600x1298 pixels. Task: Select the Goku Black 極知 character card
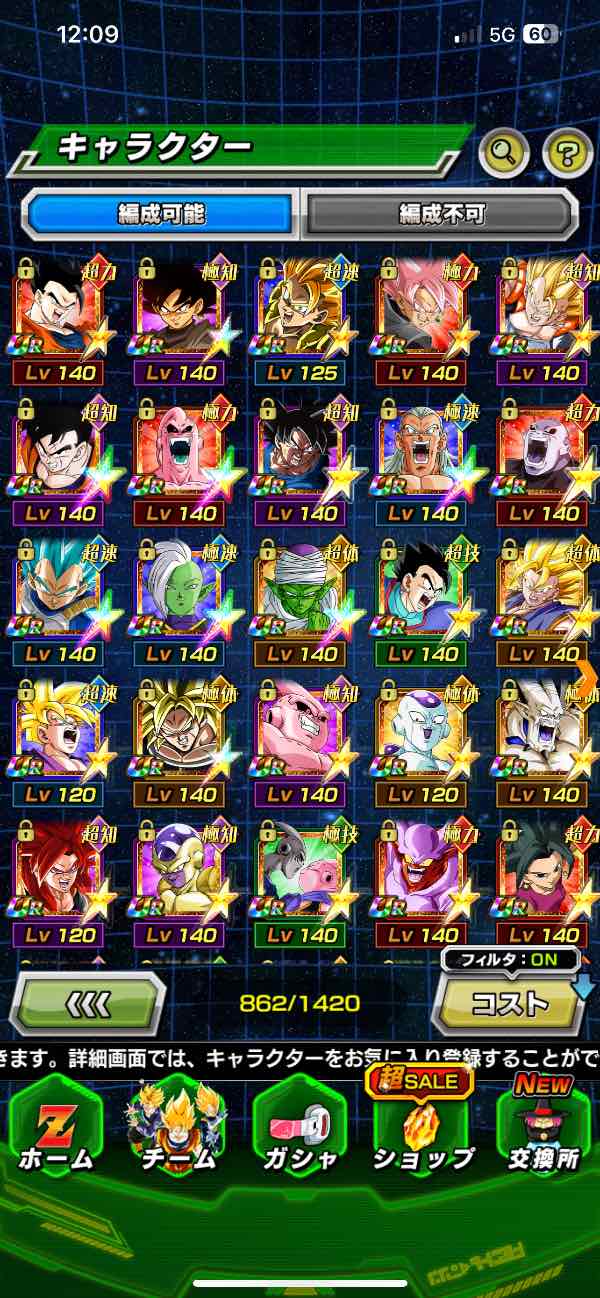coord(181,321)
